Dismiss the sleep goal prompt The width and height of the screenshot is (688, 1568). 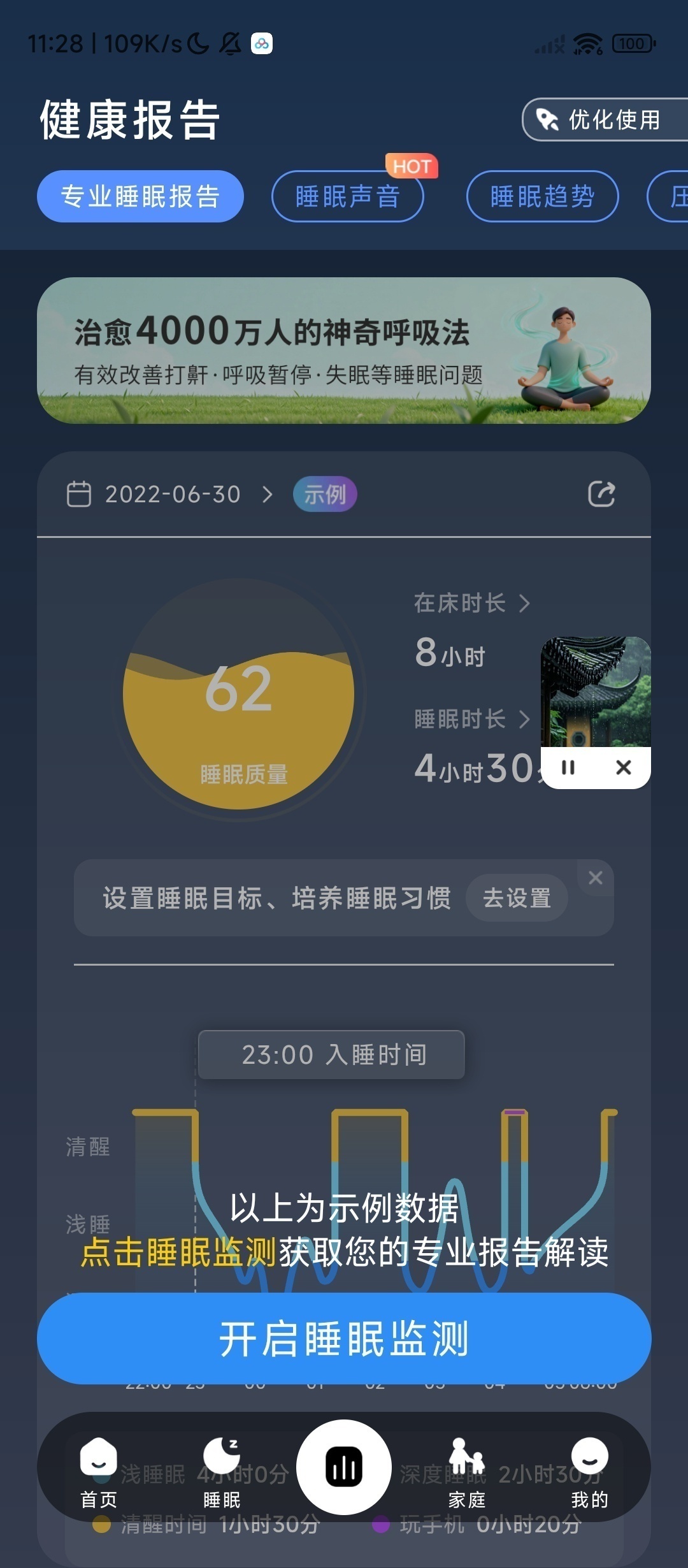click(x=596, y=878)
